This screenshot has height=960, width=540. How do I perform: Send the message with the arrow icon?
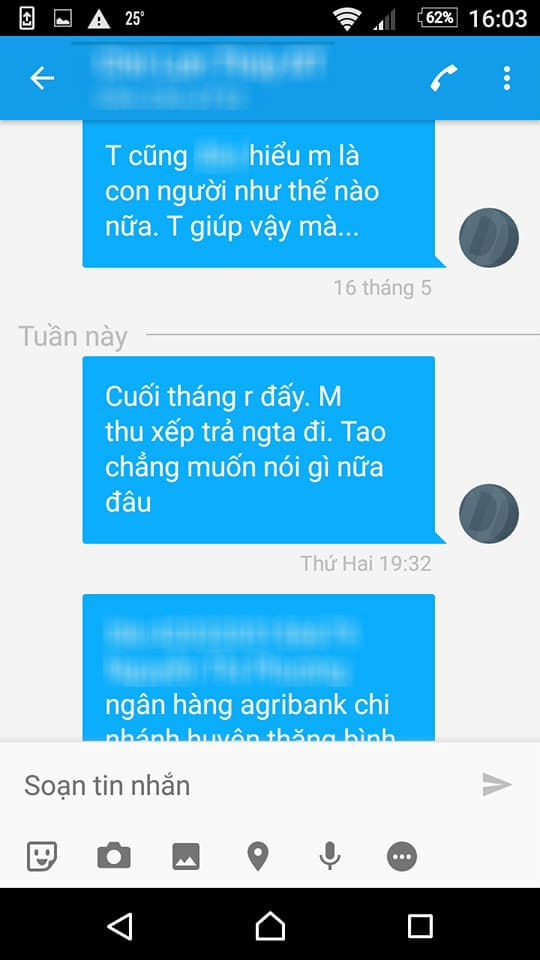497,784
